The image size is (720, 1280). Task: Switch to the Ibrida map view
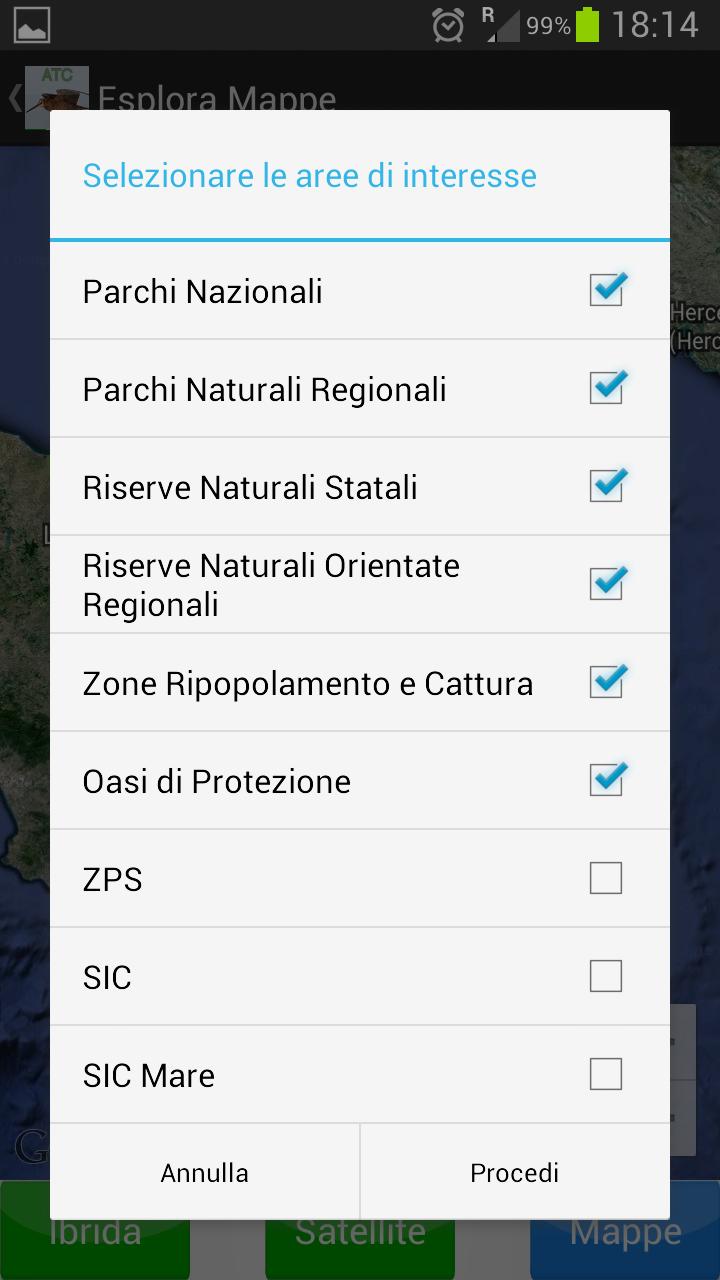coord(94,1230)
